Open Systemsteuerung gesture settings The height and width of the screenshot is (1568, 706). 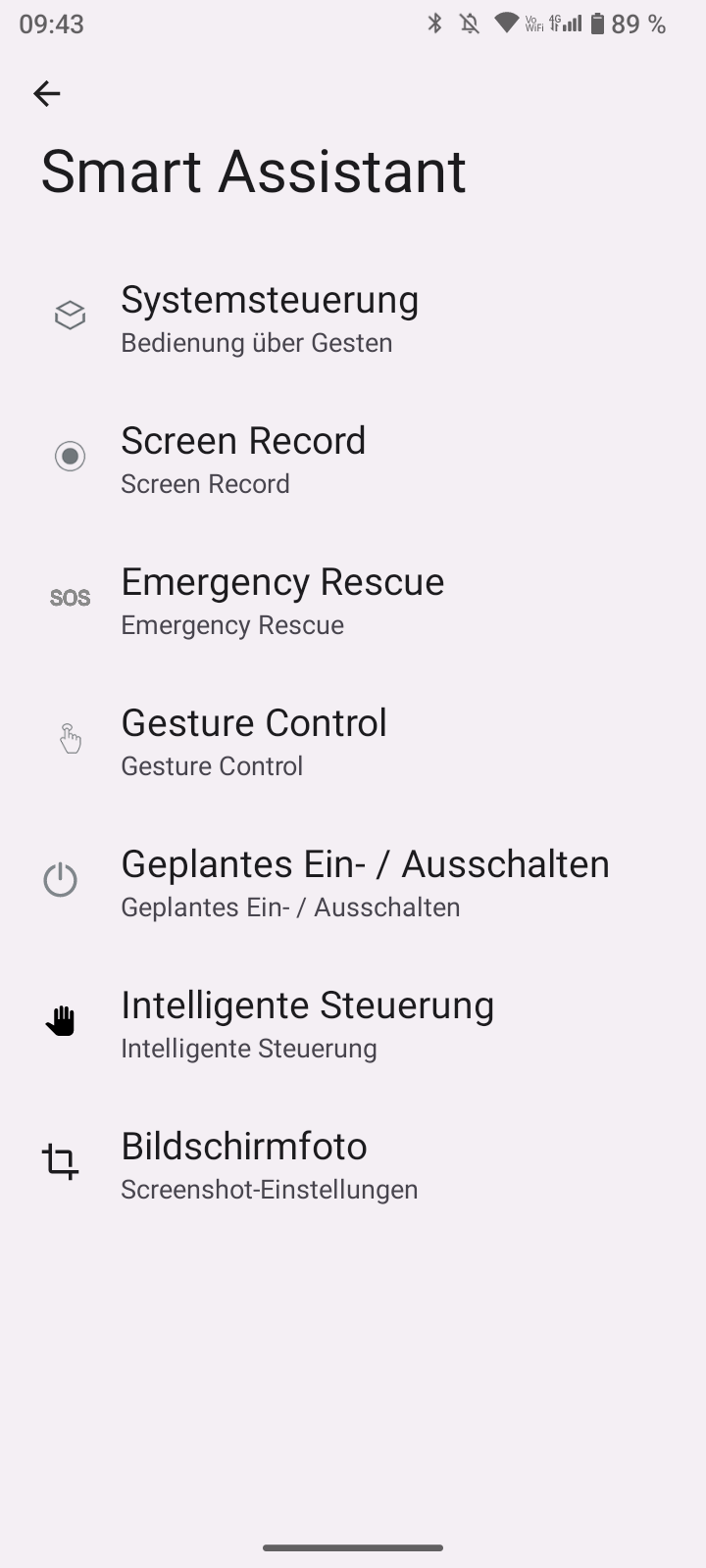click(x=353, y=317)
